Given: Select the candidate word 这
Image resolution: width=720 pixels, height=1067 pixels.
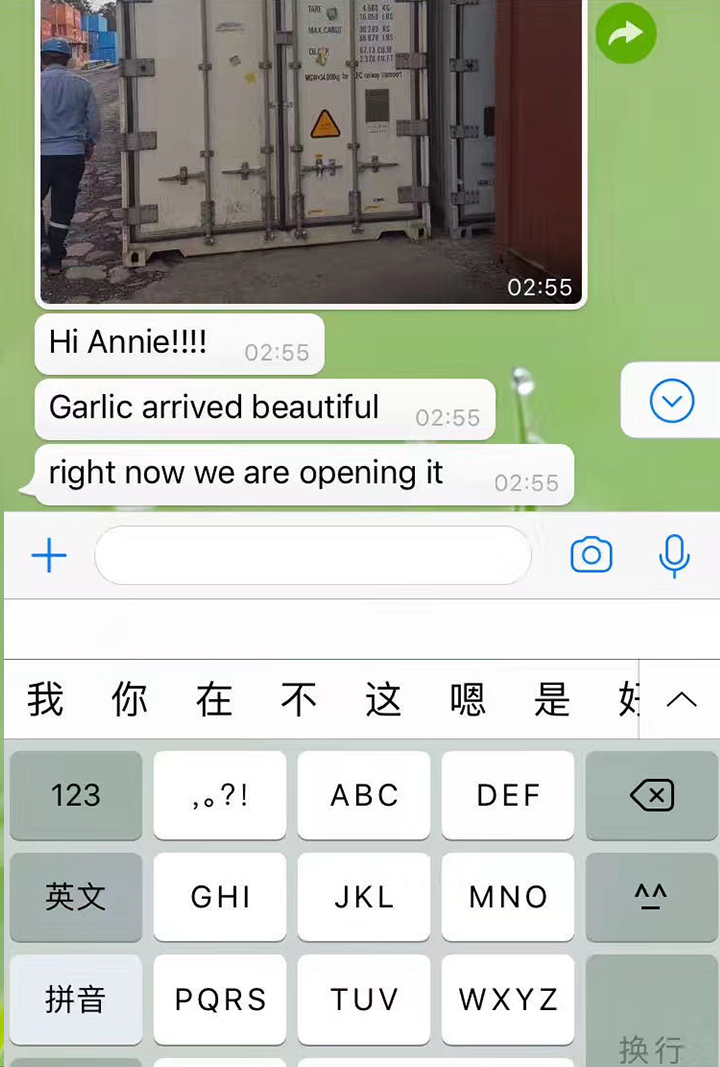Looking at the screenshot, I should coord(383,700).
